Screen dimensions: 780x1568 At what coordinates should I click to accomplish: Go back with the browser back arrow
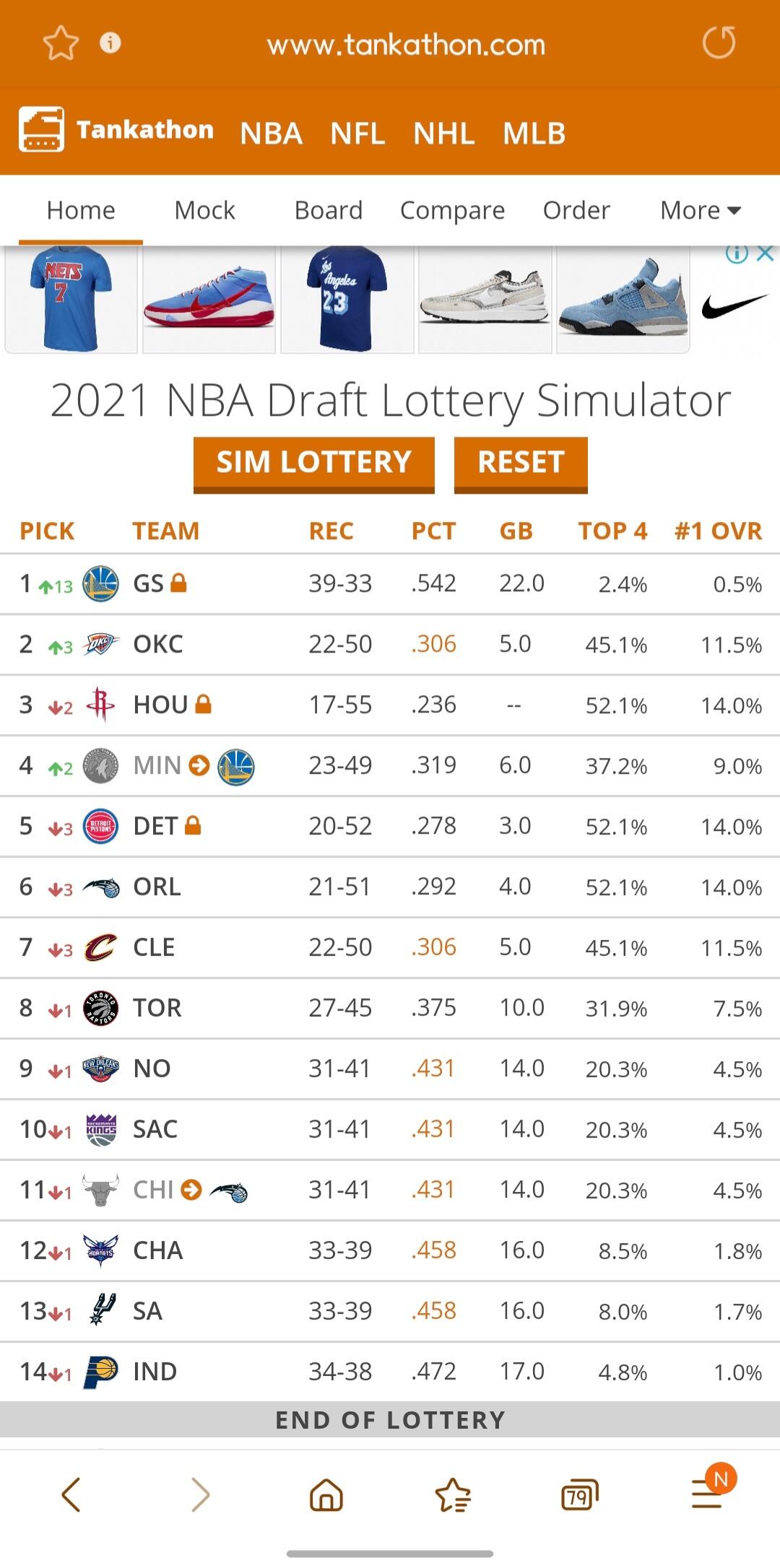click(70, 1494)
